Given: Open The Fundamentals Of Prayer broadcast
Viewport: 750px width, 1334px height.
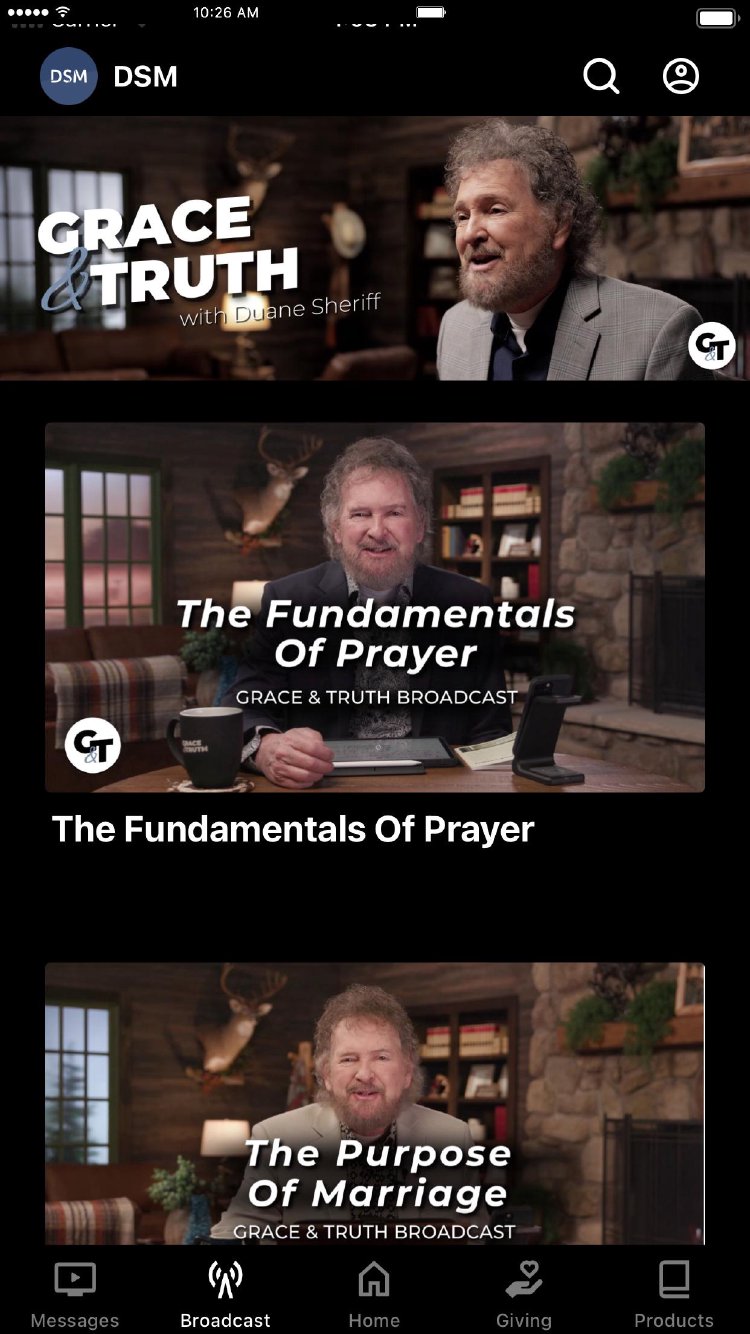Looking at the screenshot, I should pos(375,607).
